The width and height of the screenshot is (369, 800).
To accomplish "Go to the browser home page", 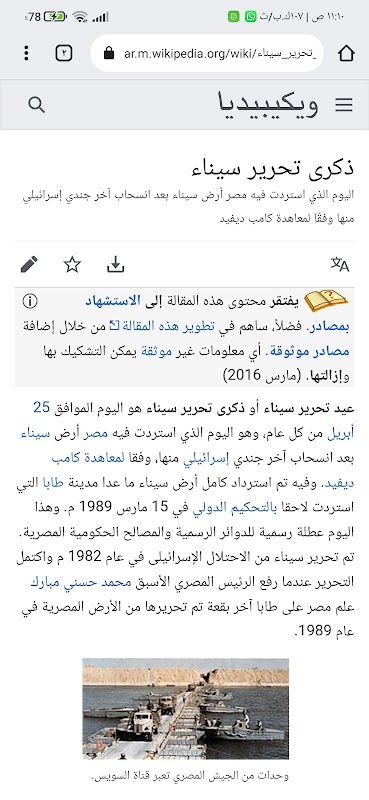I will (347, 53).
